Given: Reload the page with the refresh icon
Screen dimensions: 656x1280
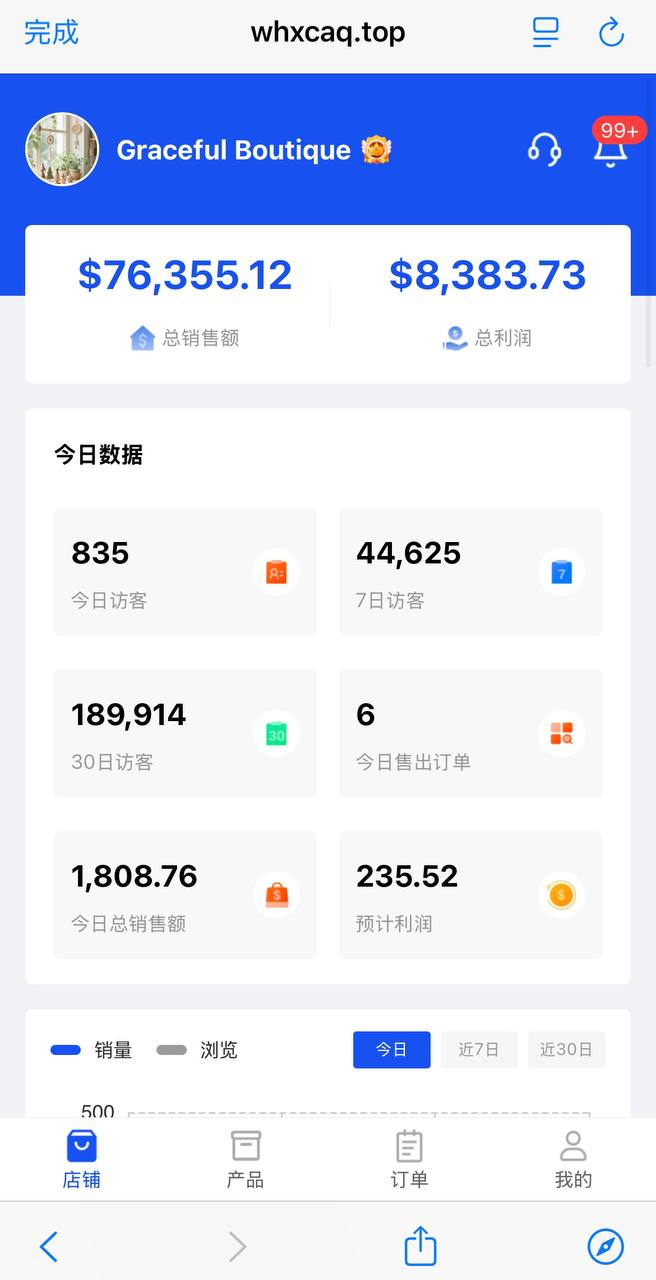Looking at the screenshot, I should point(611,33).
